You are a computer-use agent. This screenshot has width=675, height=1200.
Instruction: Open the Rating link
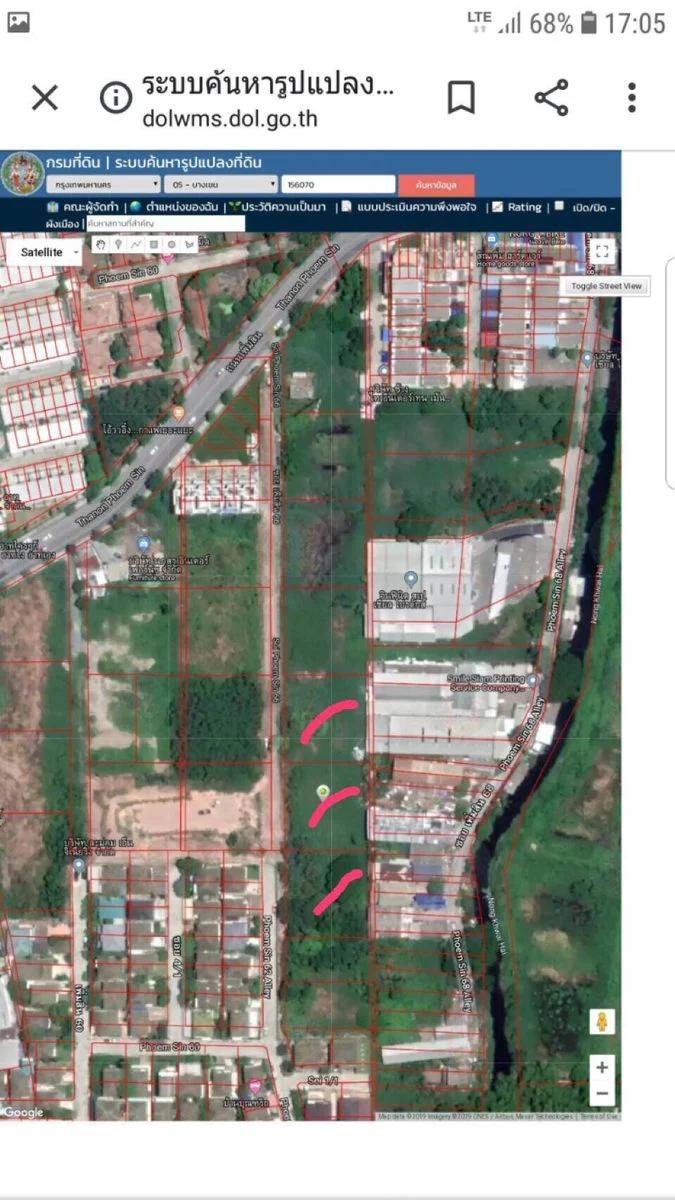pos(517,207)
